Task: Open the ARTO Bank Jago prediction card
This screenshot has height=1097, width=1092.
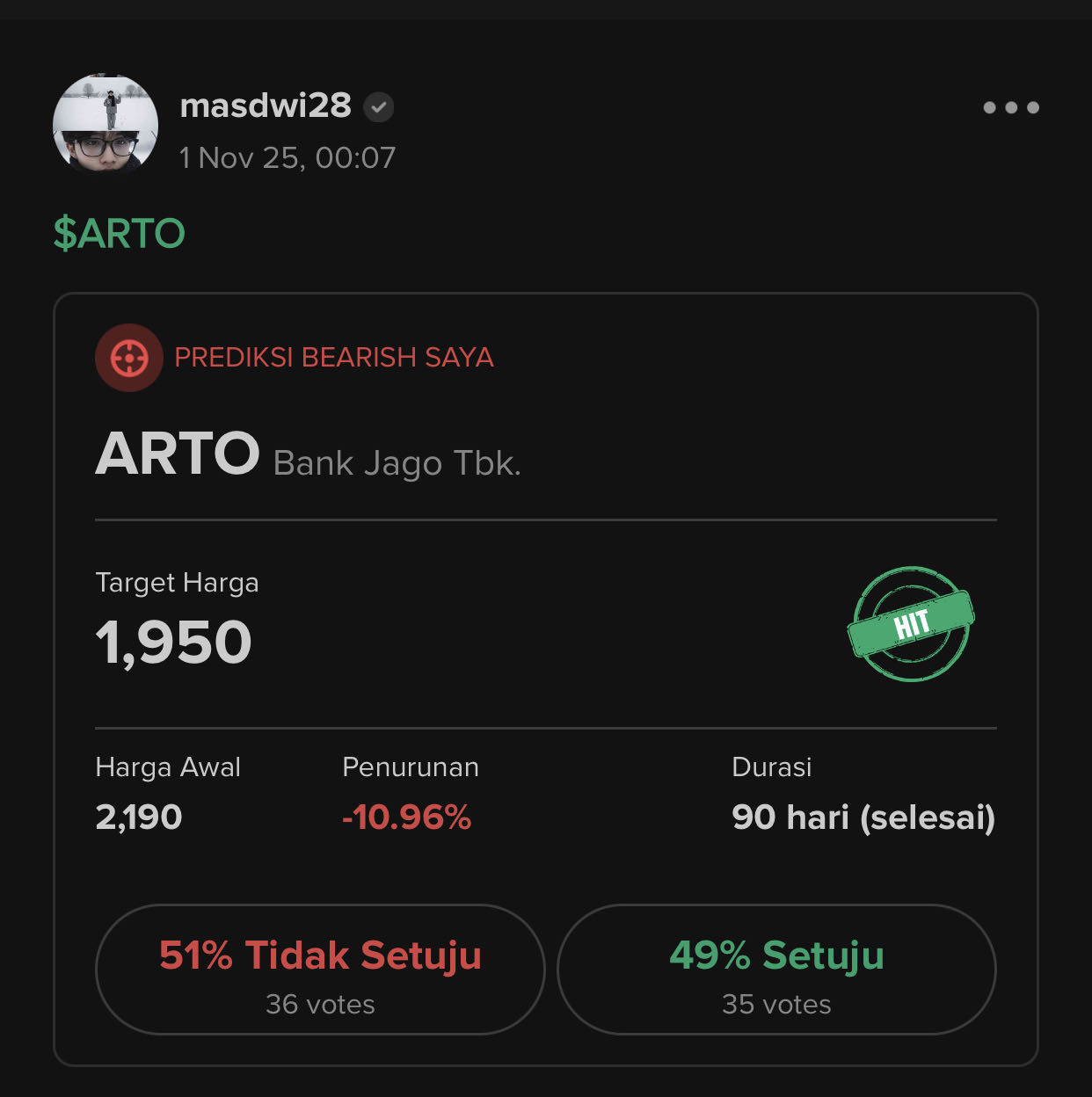Action: [x=308, y=455]
